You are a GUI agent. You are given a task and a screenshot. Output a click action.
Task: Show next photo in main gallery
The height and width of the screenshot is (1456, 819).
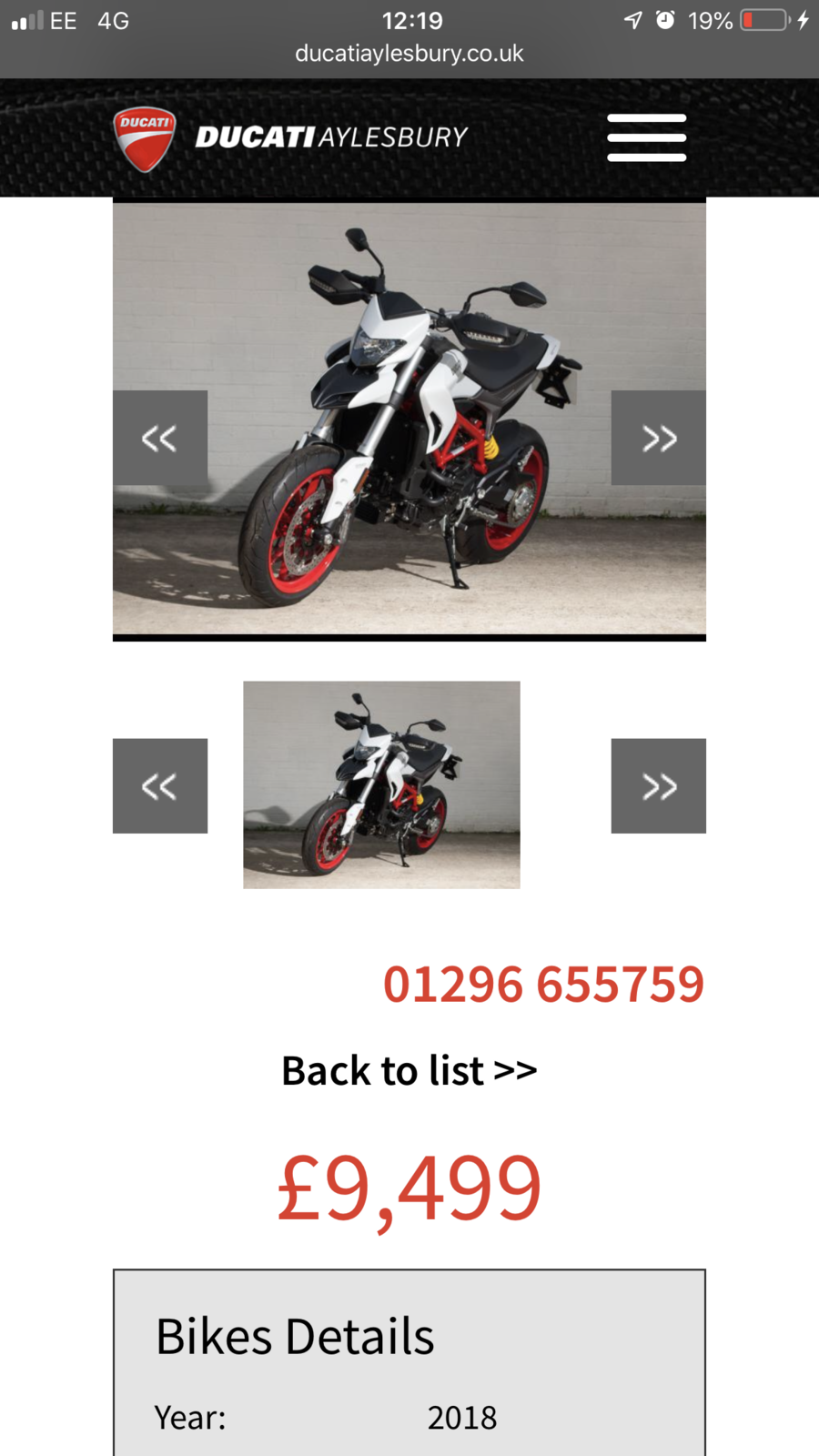point(658,438)
